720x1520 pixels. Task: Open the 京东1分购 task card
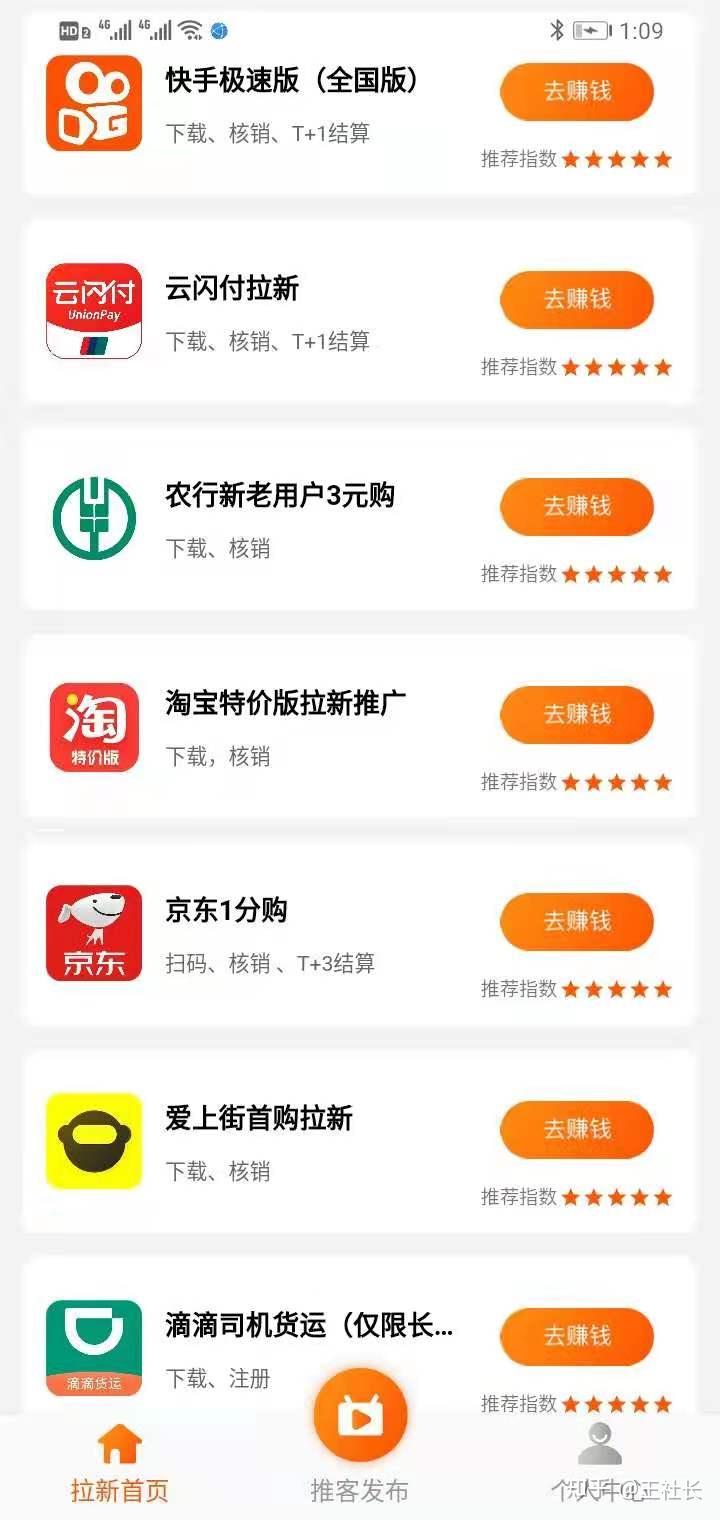point(227,911)
